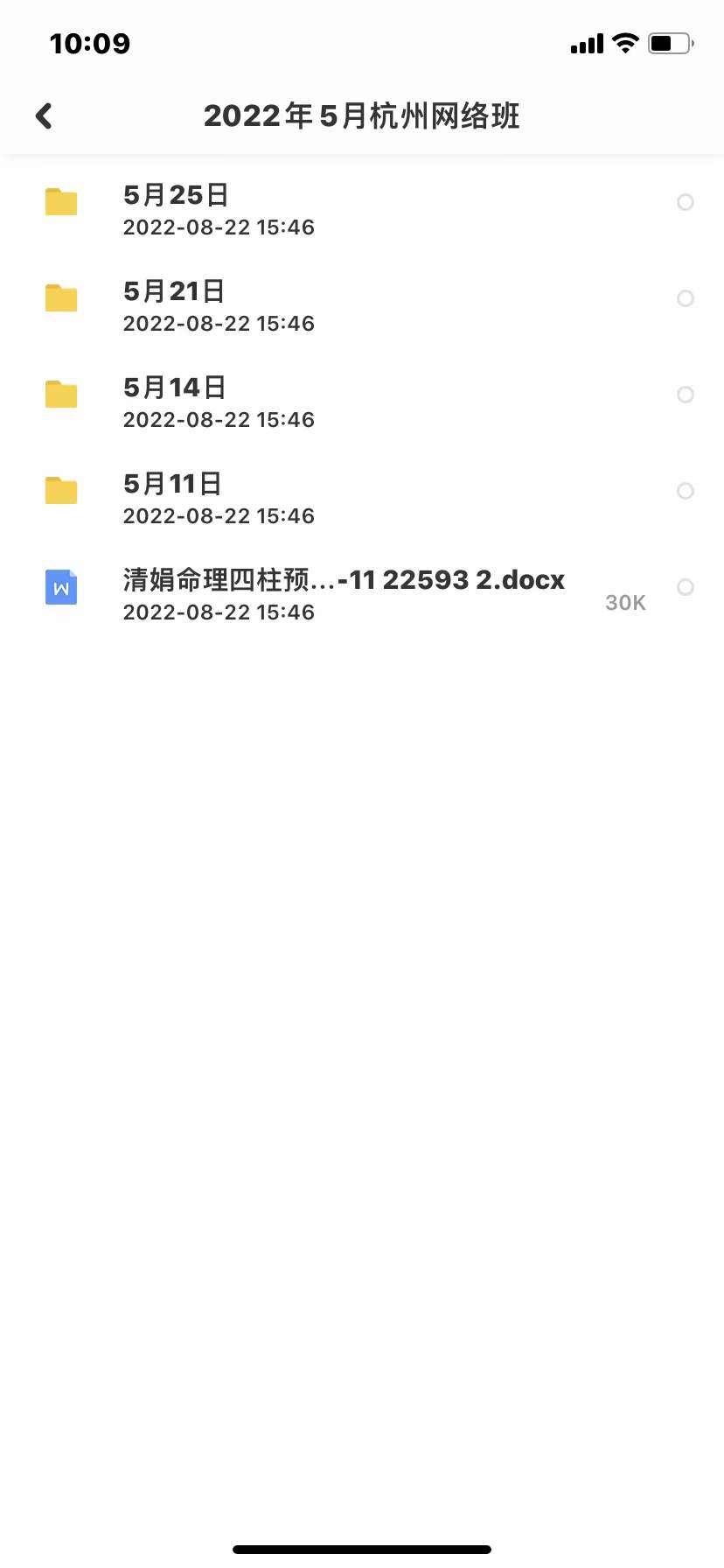Tap the home indicator bar at bottom
Viewport: 724px width, 1568px height.
(x=362, y=1549)
